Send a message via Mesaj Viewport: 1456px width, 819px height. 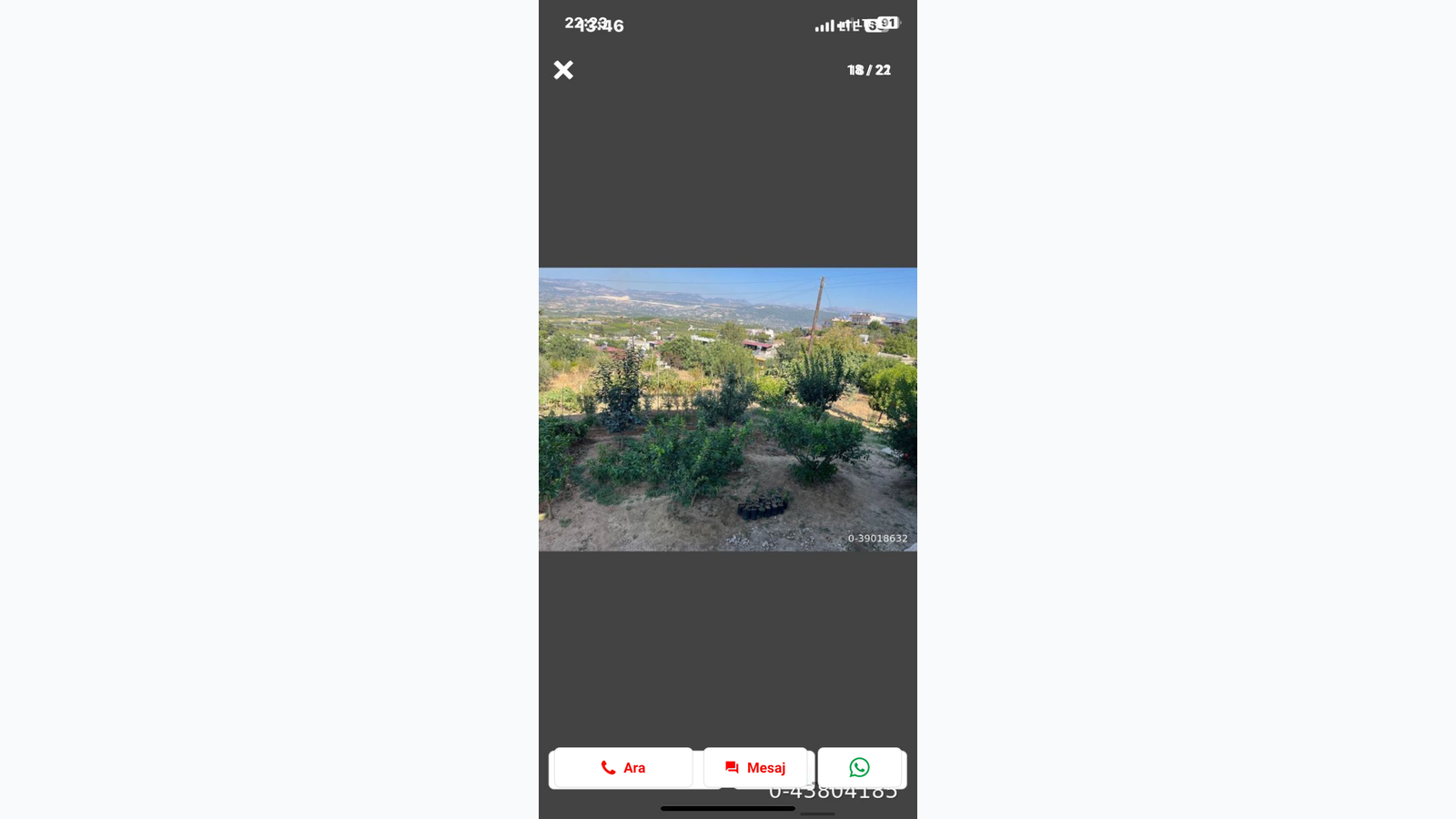pyautogui.click(x=755, y=767)
